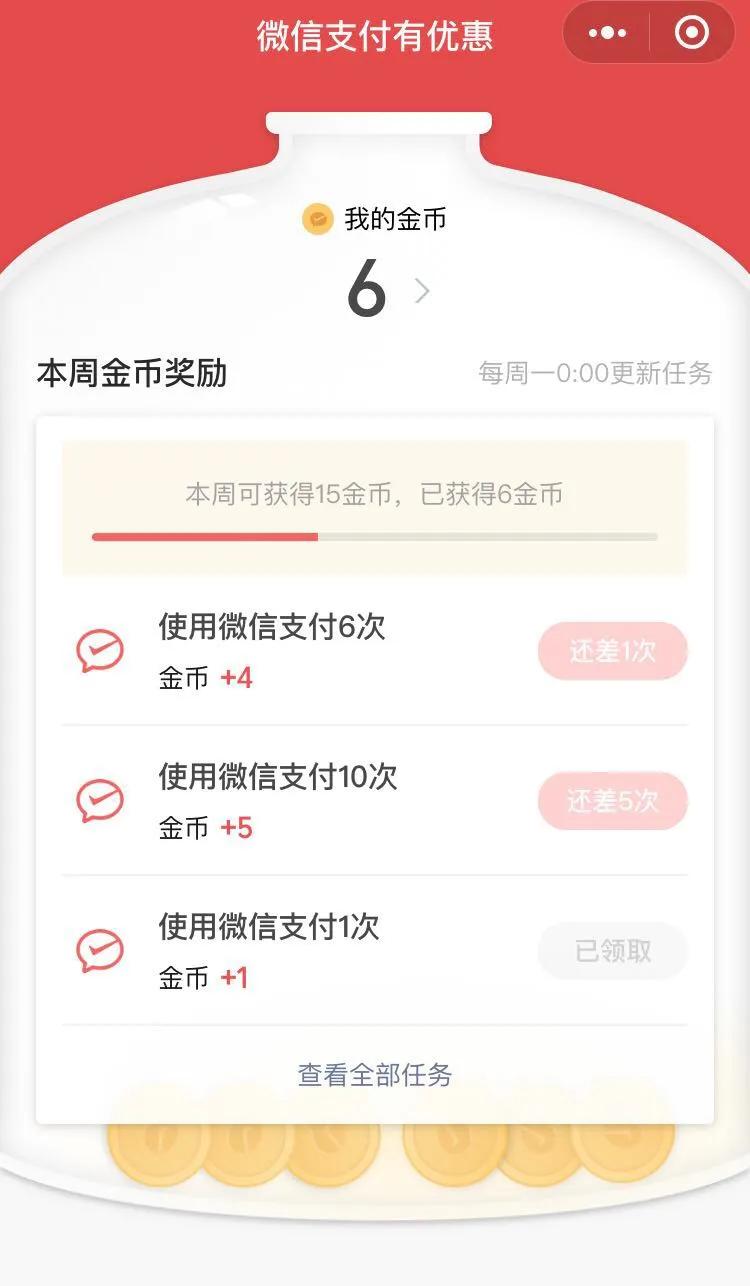
Task: Click the circular capsule close icon top right
Action: coord(690,33)
